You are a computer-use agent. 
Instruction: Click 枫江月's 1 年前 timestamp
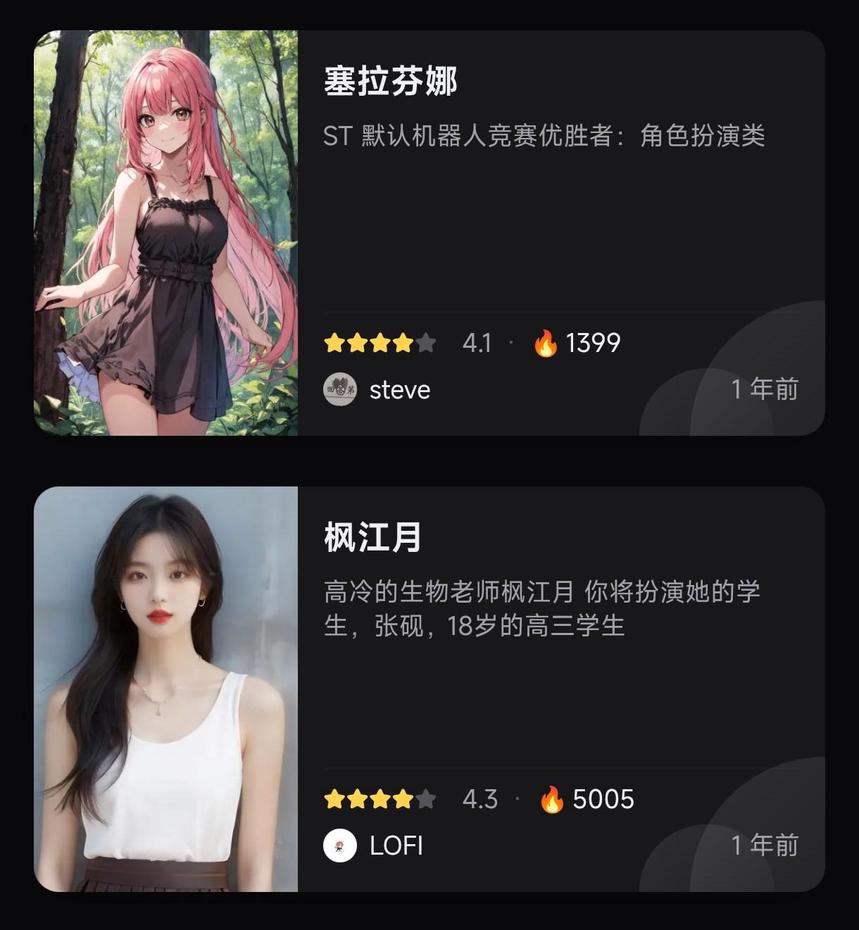point(765,845)
